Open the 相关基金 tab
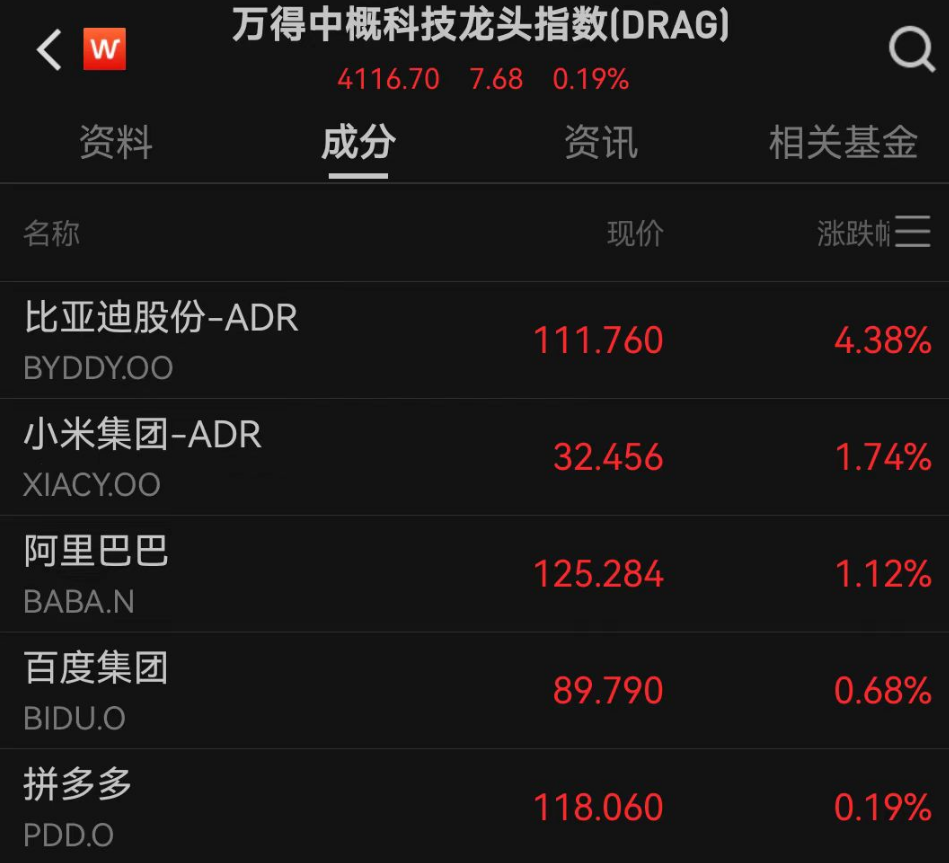The height and width of the screenshot is (863, 949). (x=842, y=143)
